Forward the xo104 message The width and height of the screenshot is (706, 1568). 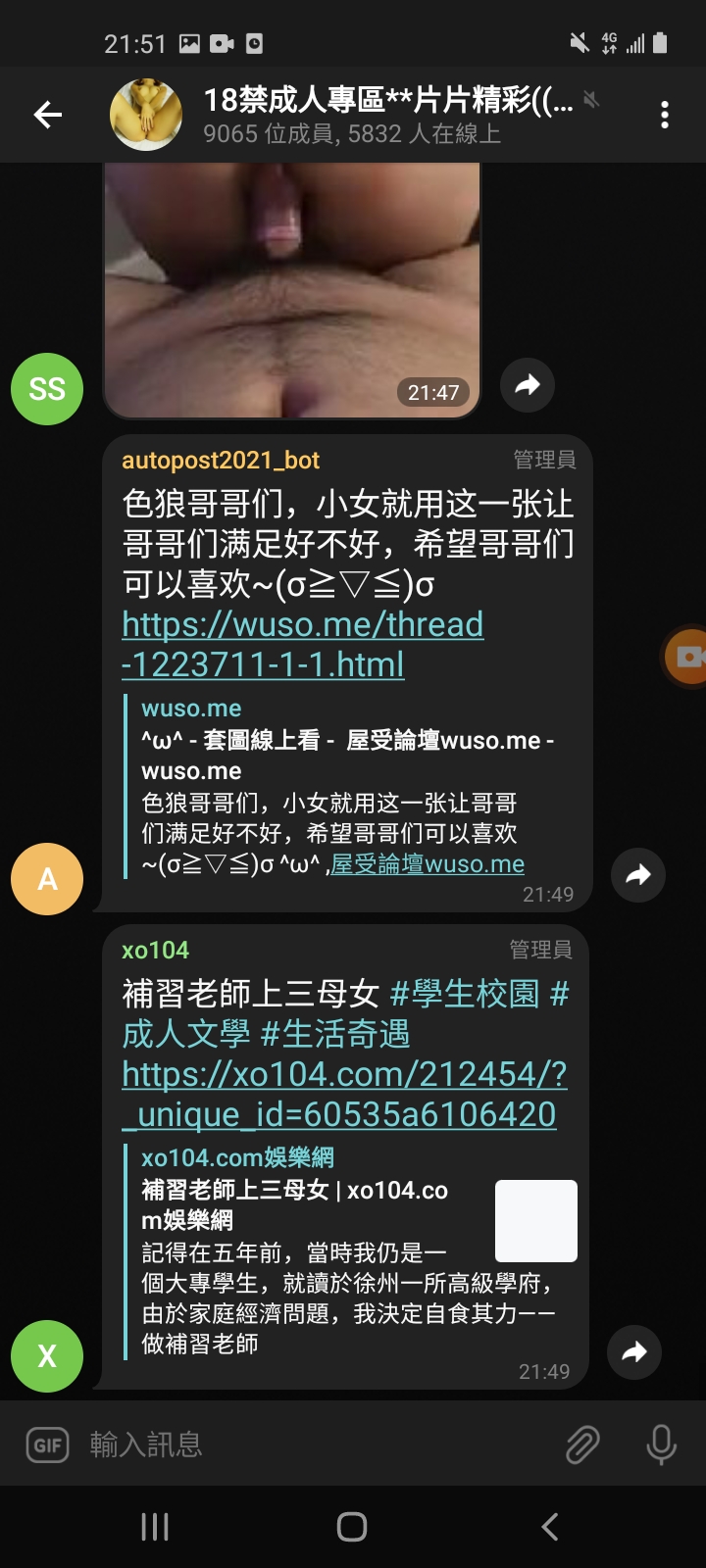tap(634, 1352)
